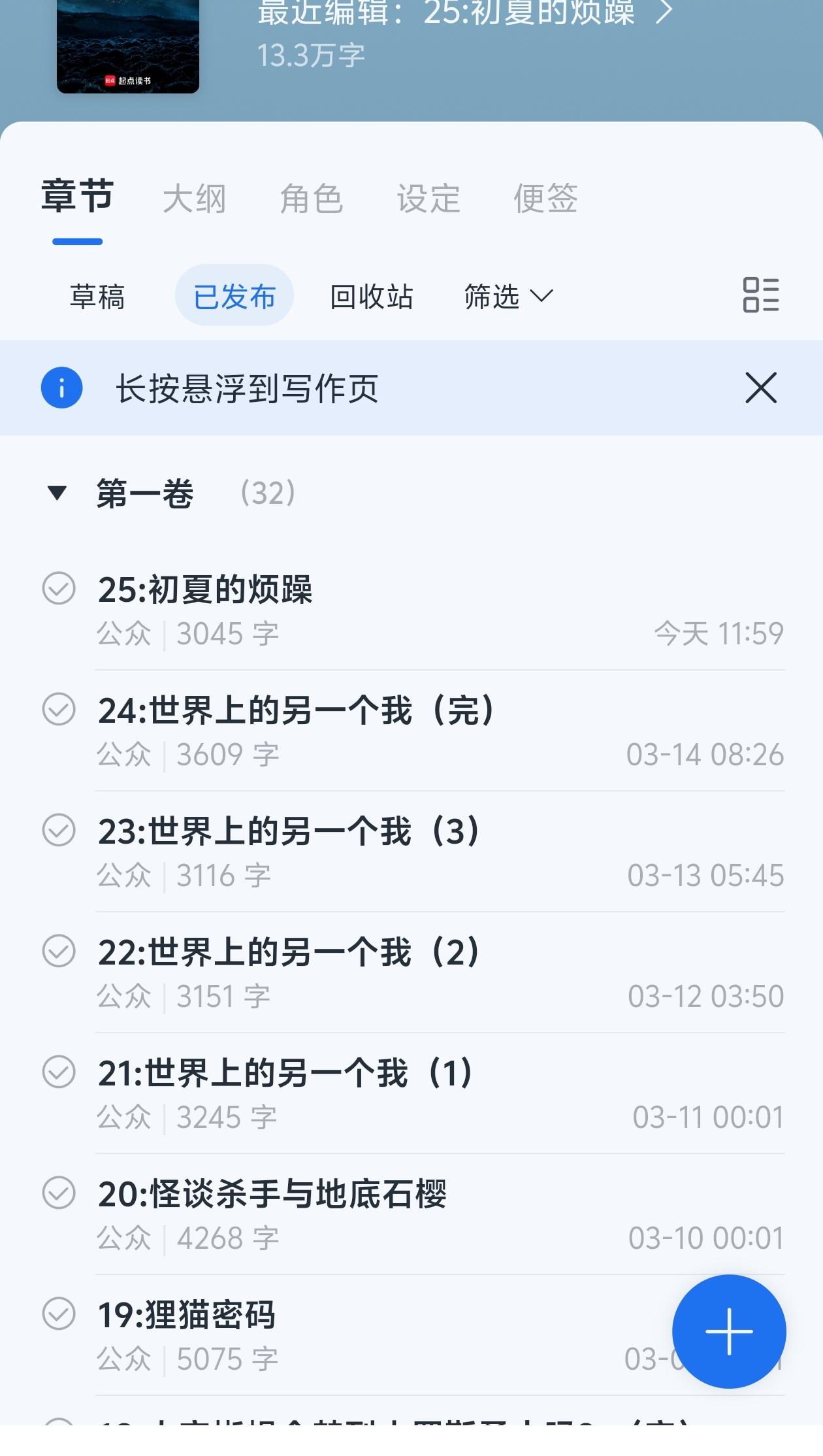Switch to the 便签 tab
This screenshot has height=1456, width=823.
pos(545,199)
